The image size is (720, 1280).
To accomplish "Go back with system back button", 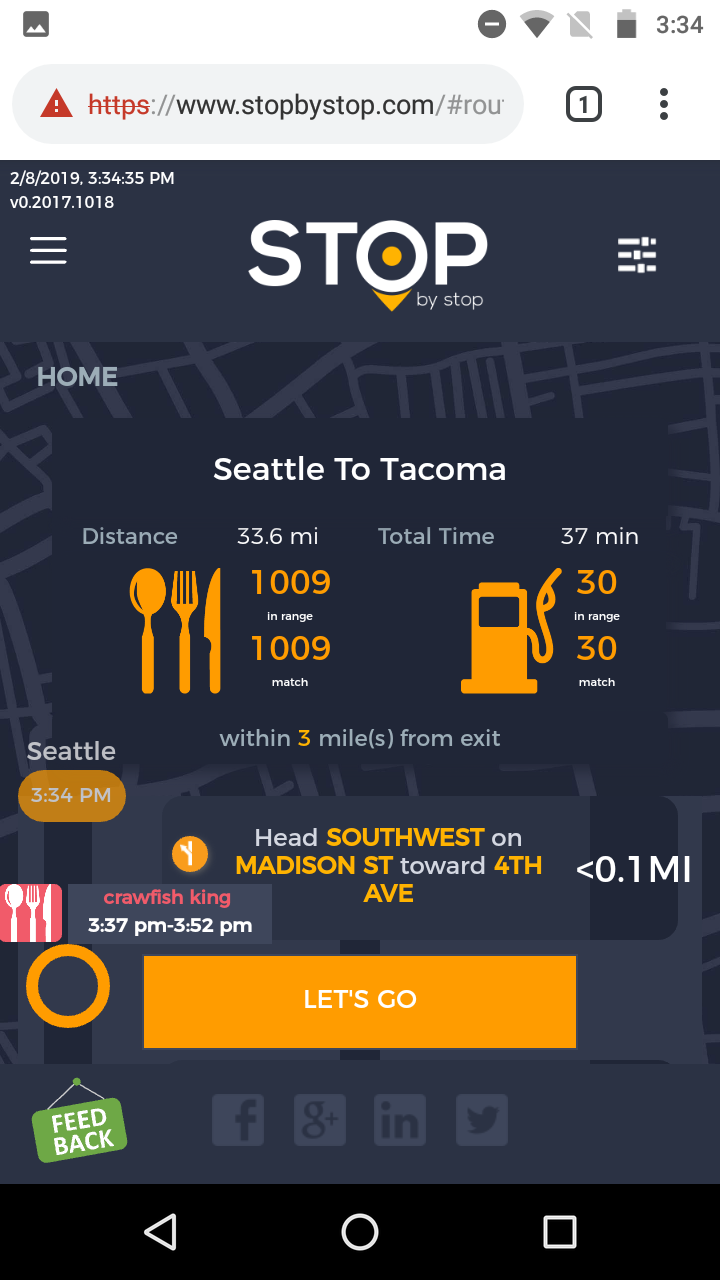I will coord(160,1232).
